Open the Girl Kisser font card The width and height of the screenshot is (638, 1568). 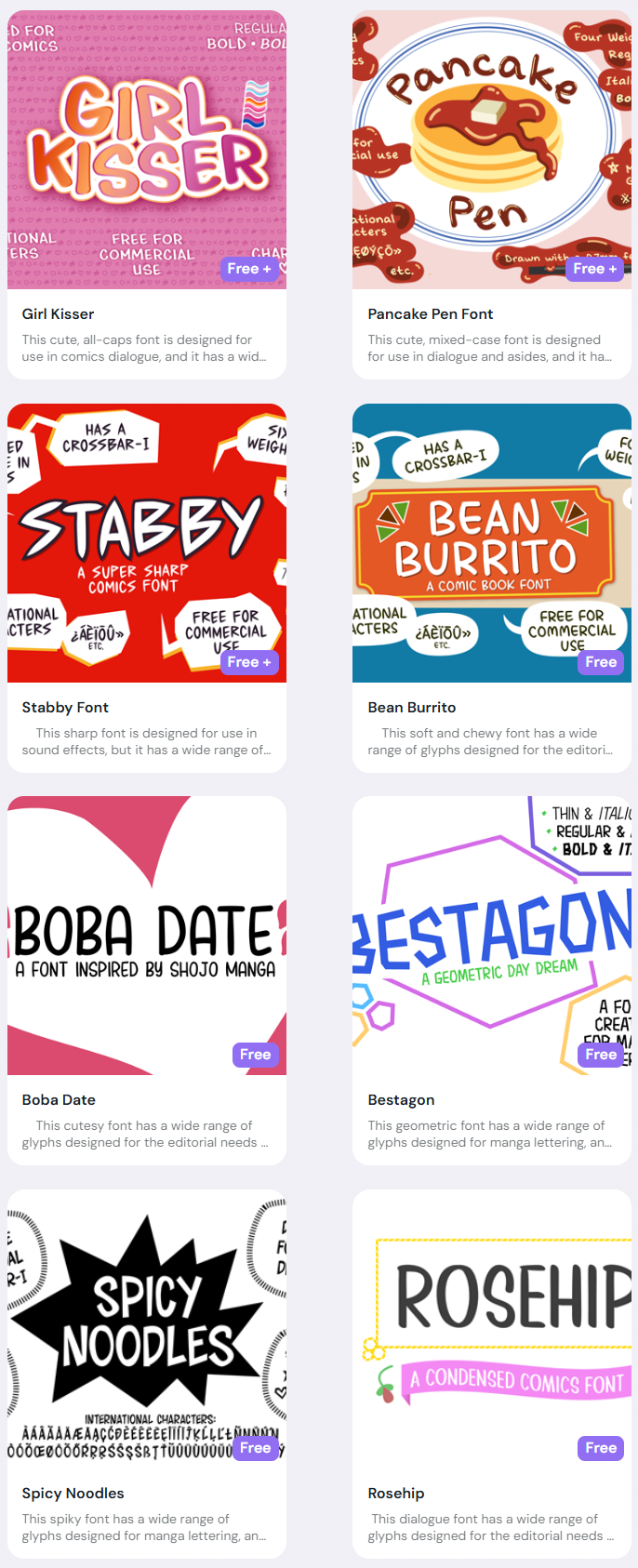click(x=146, y=149)
